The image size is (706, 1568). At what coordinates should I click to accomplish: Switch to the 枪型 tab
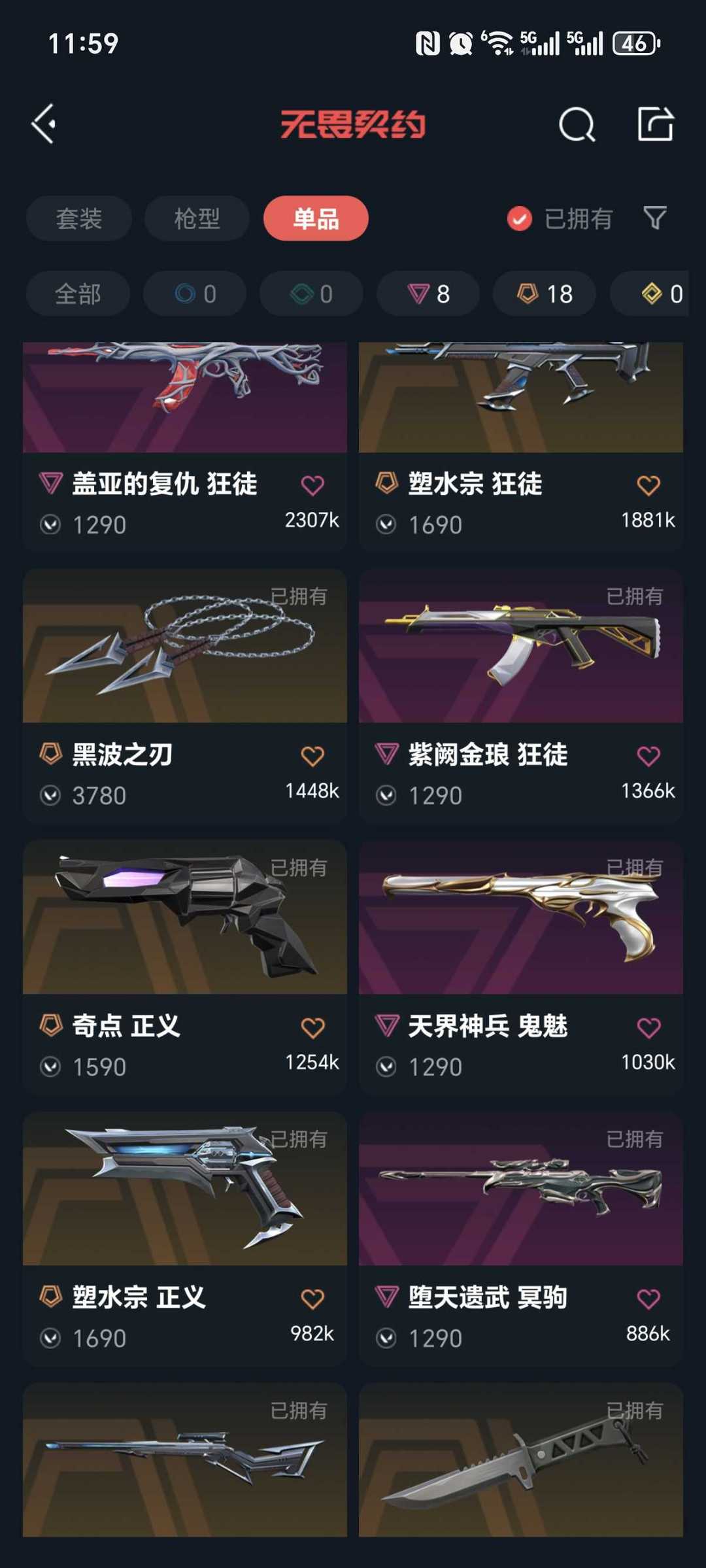coord(196,218)
